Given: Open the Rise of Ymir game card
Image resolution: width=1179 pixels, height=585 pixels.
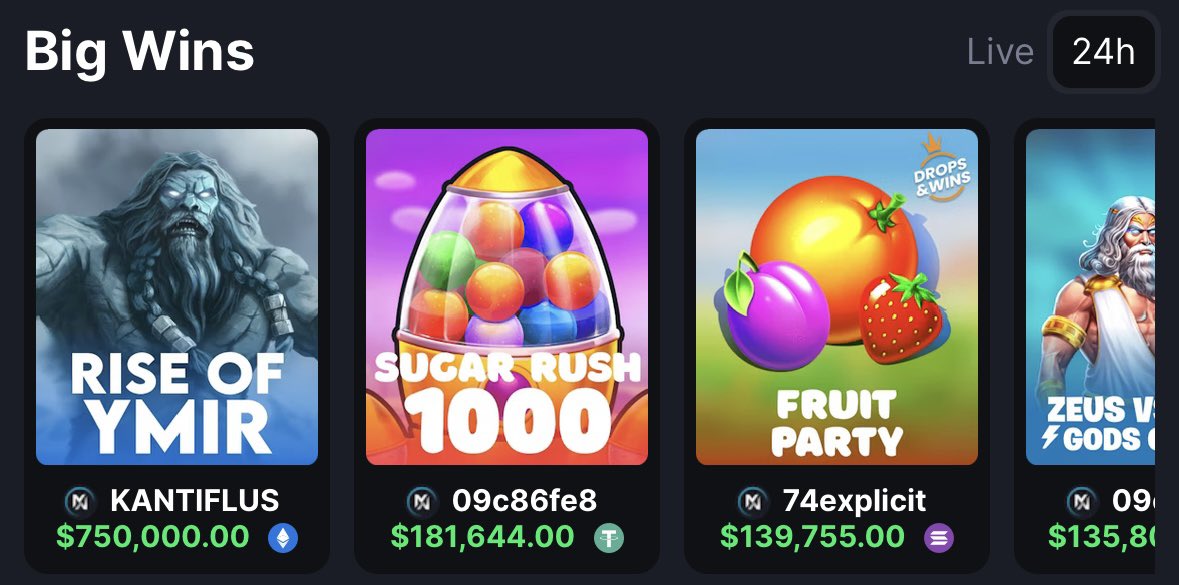Looking at the screenshot, I should (x=177, y=297).
